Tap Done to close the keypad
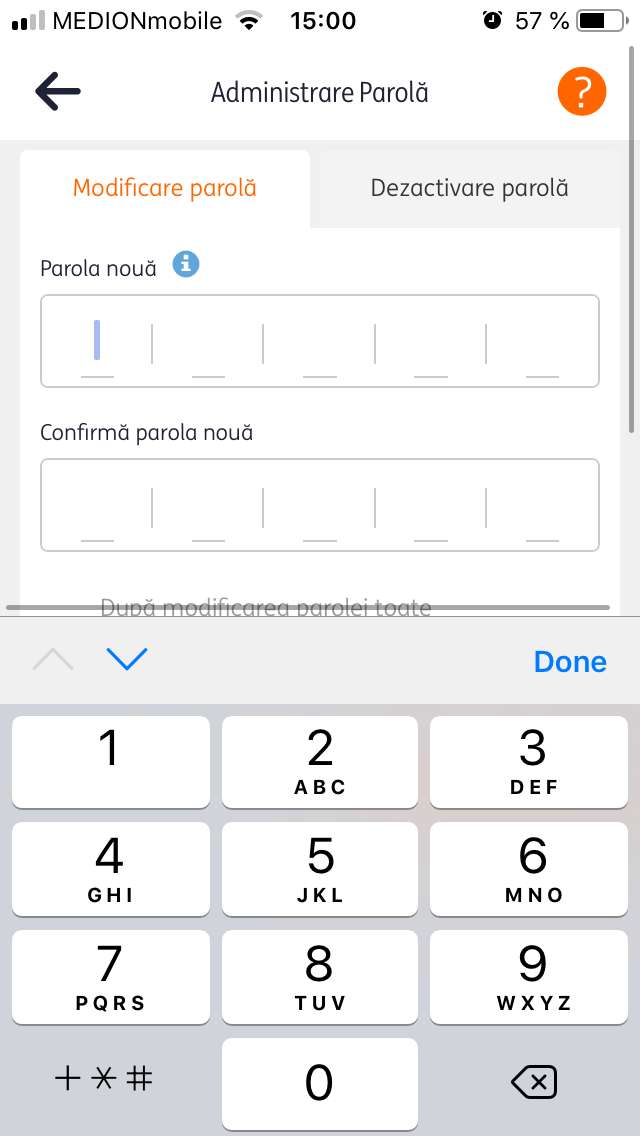 pos(570,661)
